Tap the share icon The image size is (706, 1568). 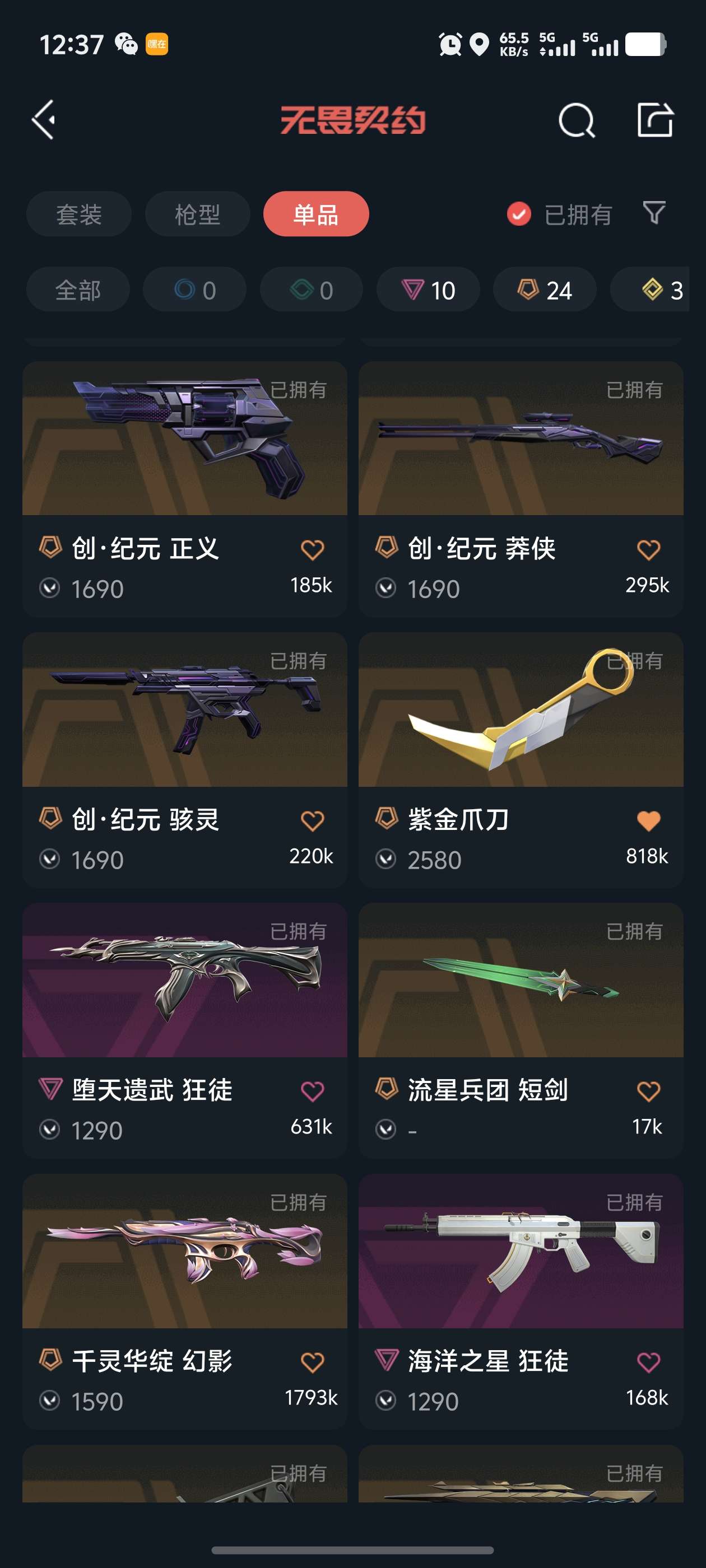655,120
